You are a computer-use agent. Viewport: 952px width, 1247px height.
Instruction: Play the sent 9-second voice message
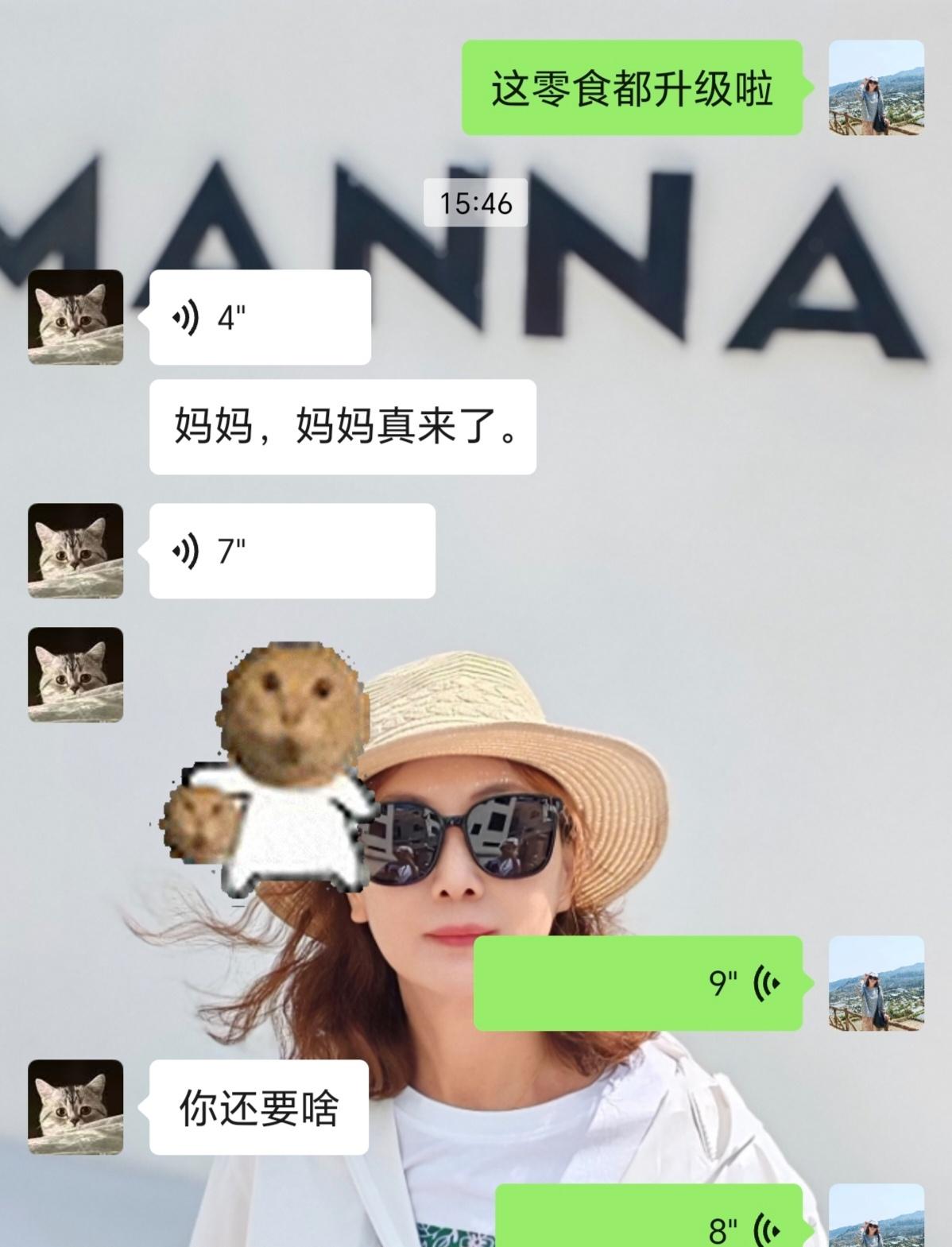[x=638, y=983]
